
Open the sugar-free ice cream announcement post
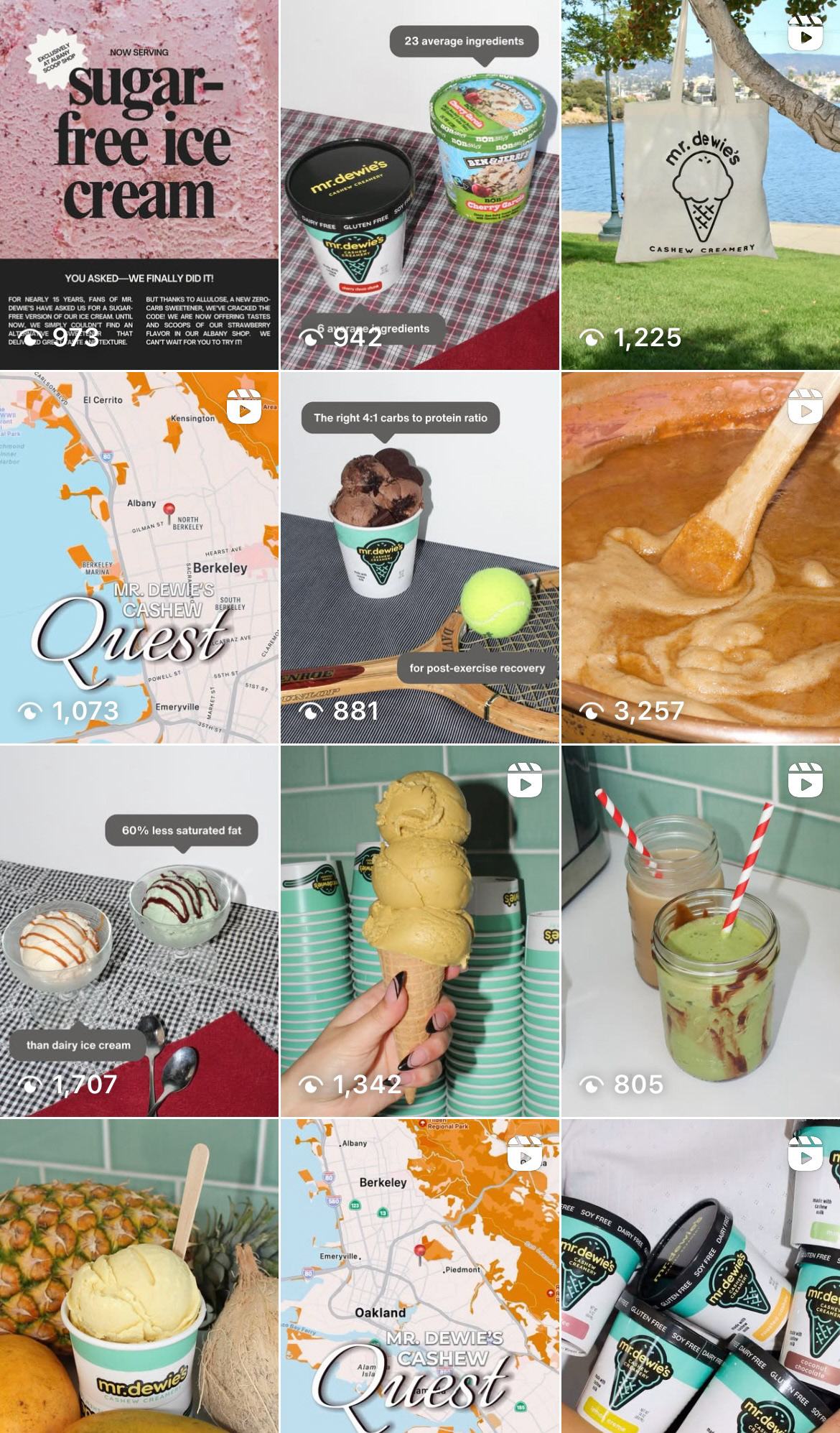pyautogui.click(x=139, y=185)
